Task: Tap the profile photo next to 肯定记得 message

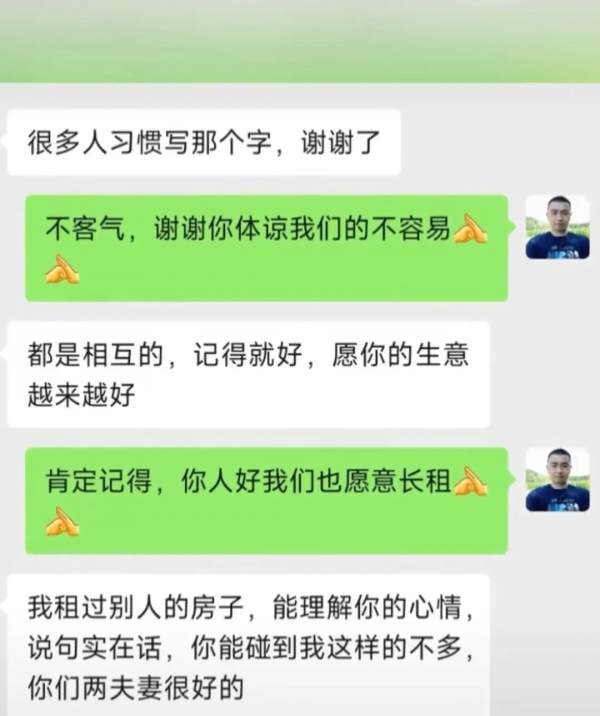Action: tap(557, 480)
